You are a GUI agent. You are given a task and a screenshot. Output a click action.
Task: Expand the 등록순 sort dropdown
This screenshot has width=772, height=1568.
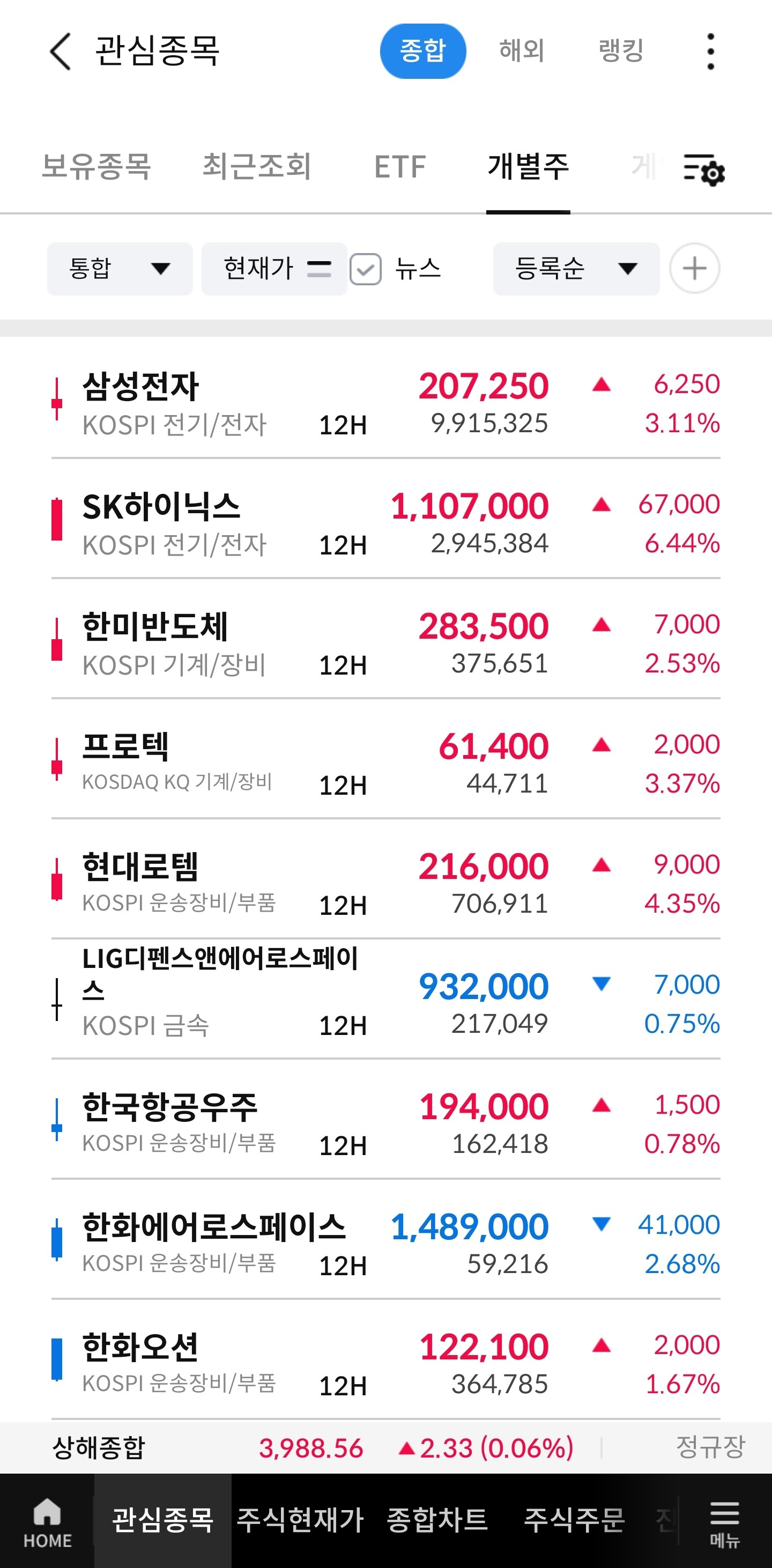[x=576, y=269]
